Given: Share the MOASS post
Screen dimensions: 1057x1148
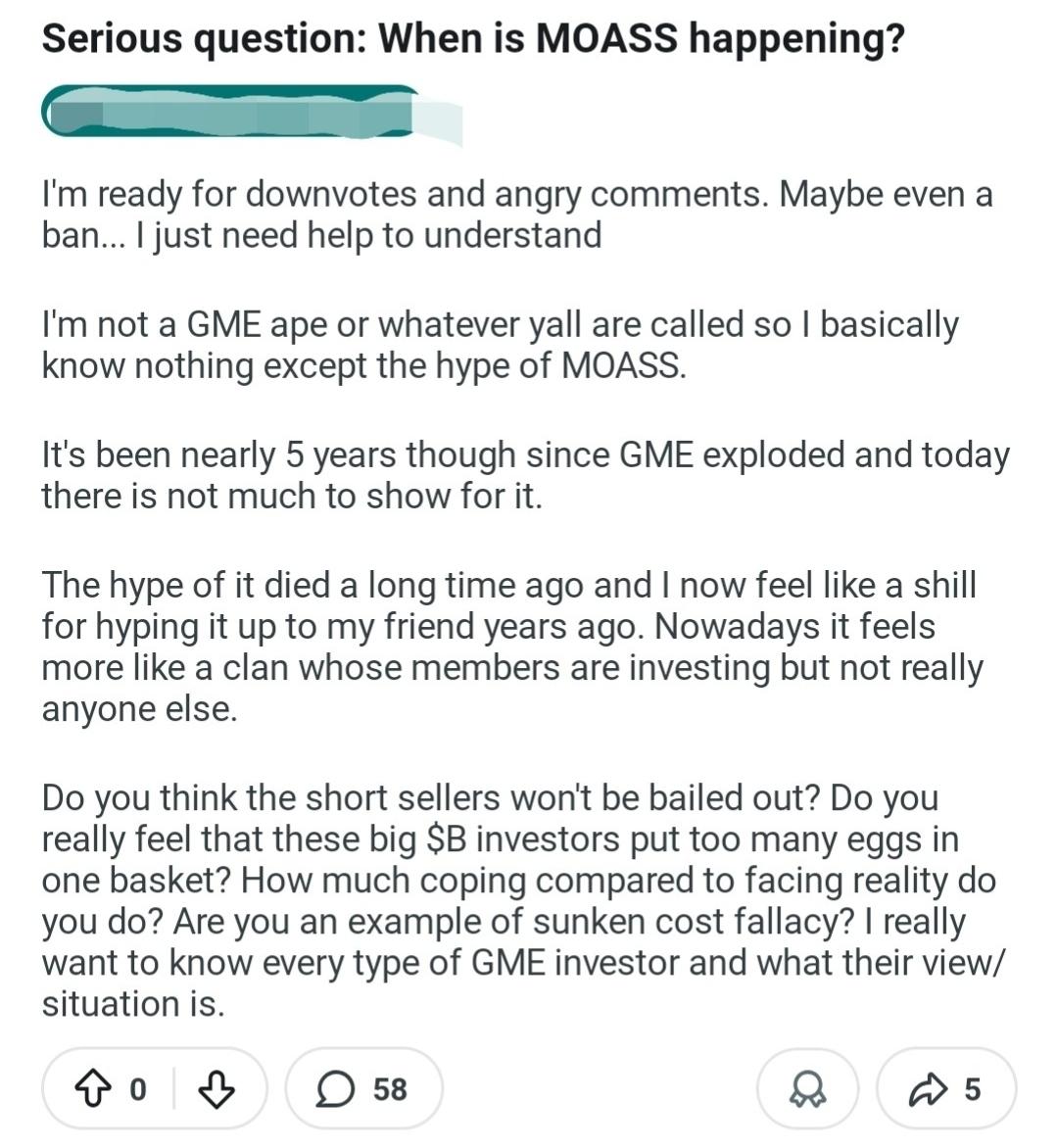Looking at the screenshot, I should [x=945, y=1089].
